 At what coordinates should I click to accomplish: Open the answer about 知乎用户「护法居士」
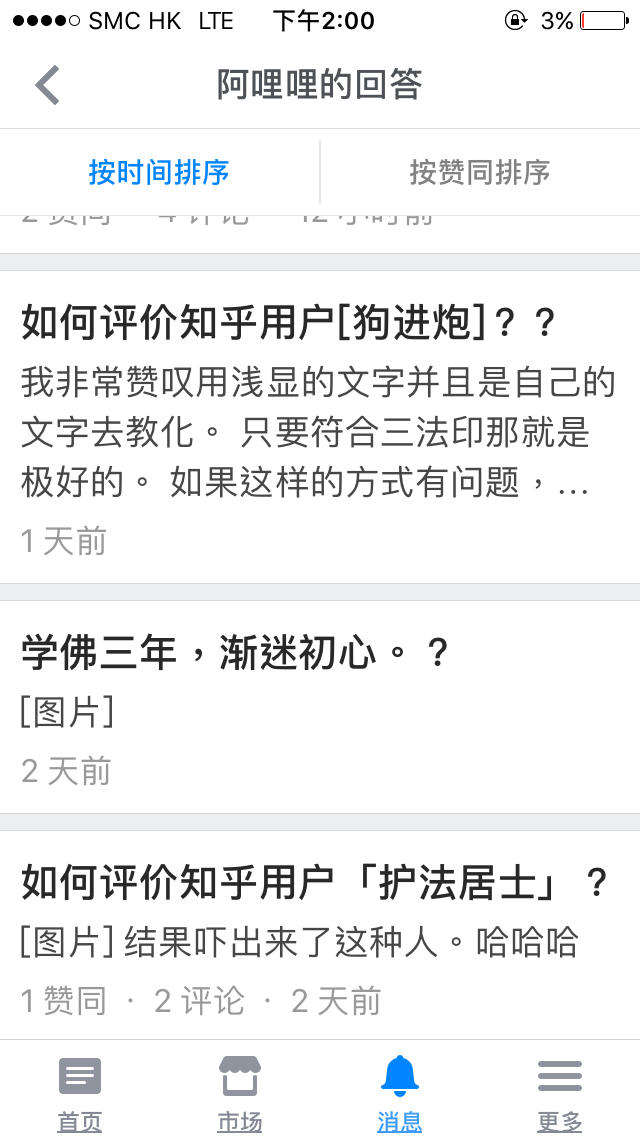pos(320,935)
